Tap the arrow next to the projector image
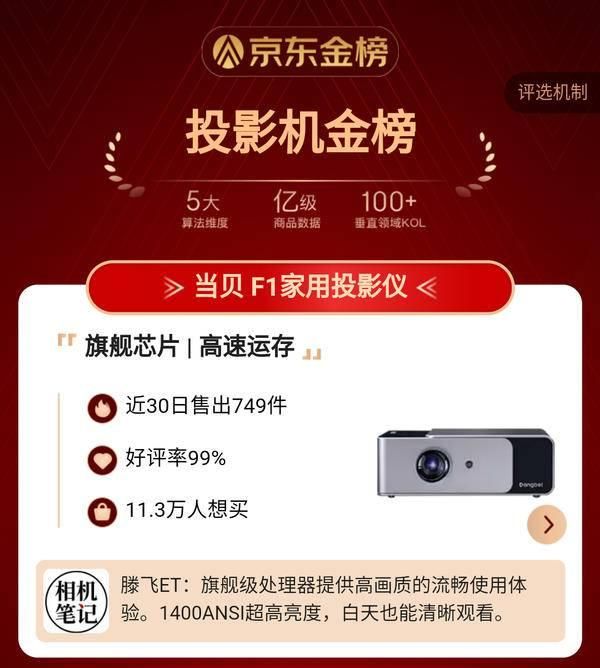 (x=546, y=524)
